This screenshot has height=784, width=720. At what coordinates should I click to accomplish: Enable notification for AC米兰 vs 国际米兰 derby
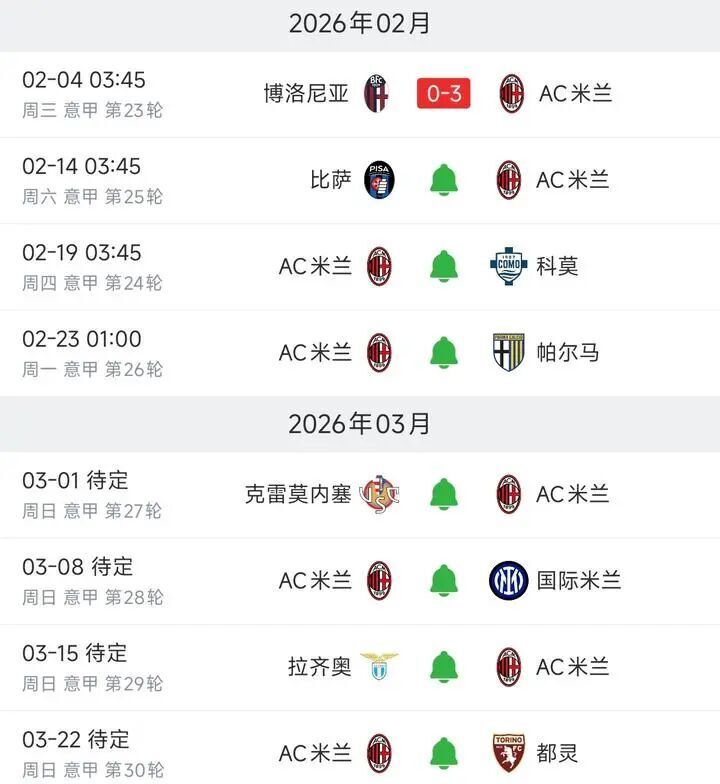pyautogui.click(x=444, y=580)
